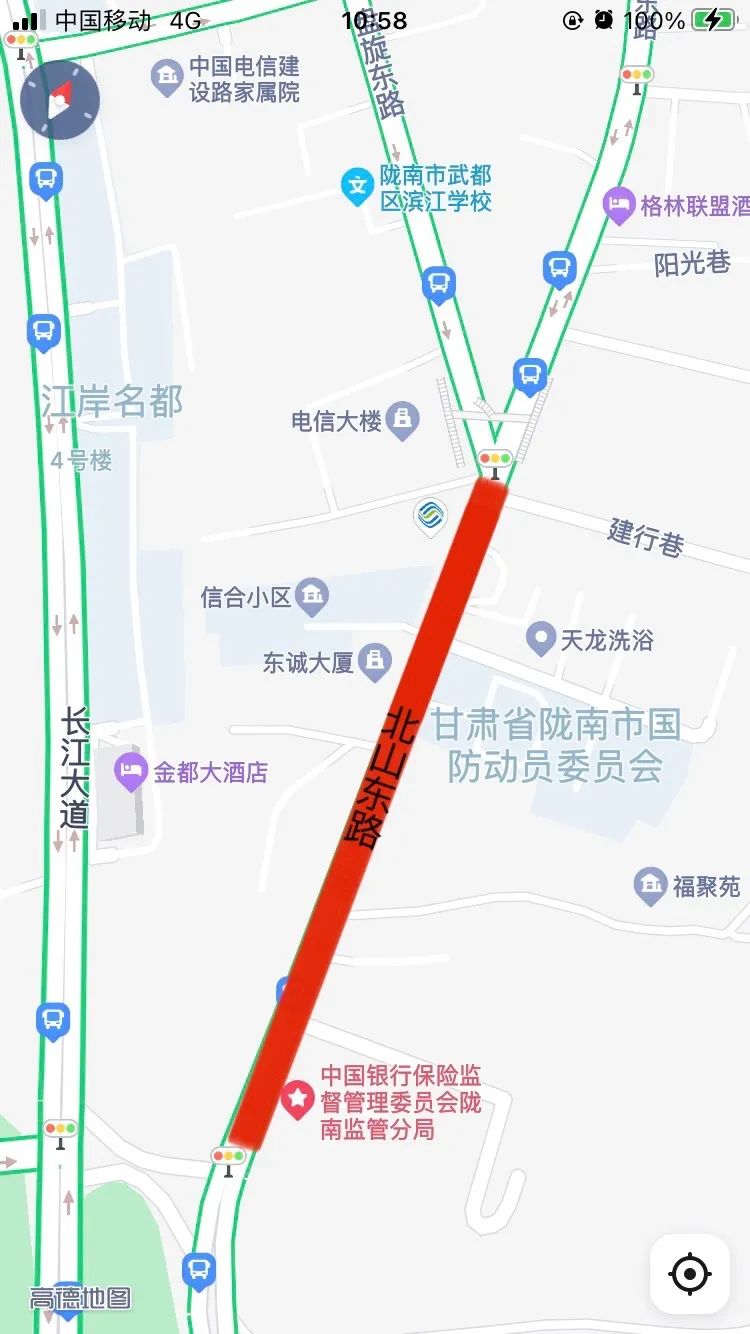
Task: Open the 格林联盟酒店 hotel marker
Action: (621, 206)
